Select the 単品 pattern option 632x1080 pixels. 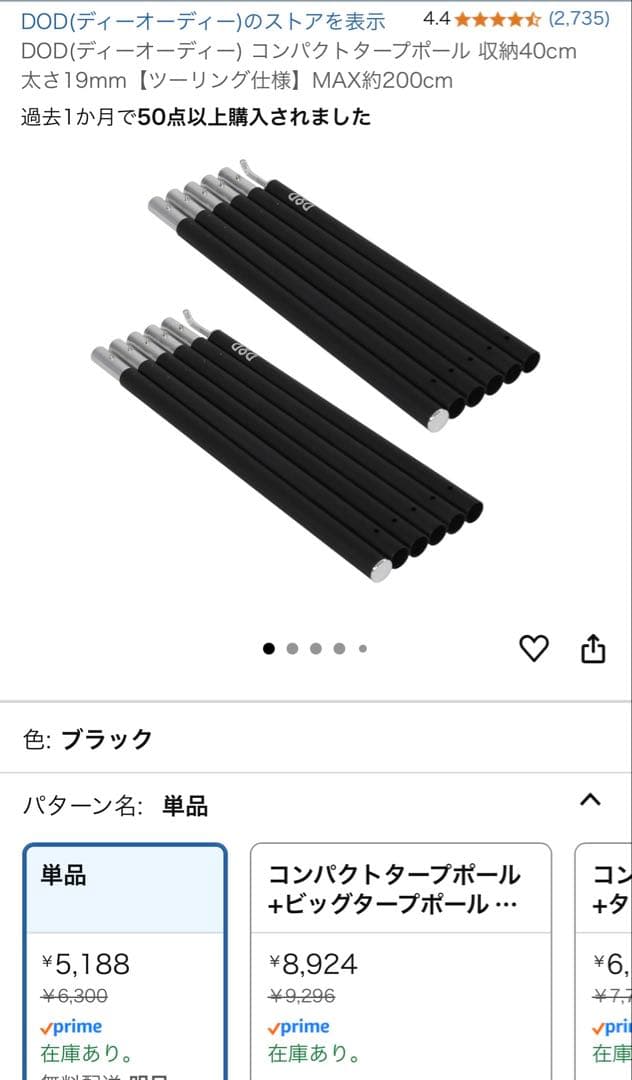tap(124, 960)
